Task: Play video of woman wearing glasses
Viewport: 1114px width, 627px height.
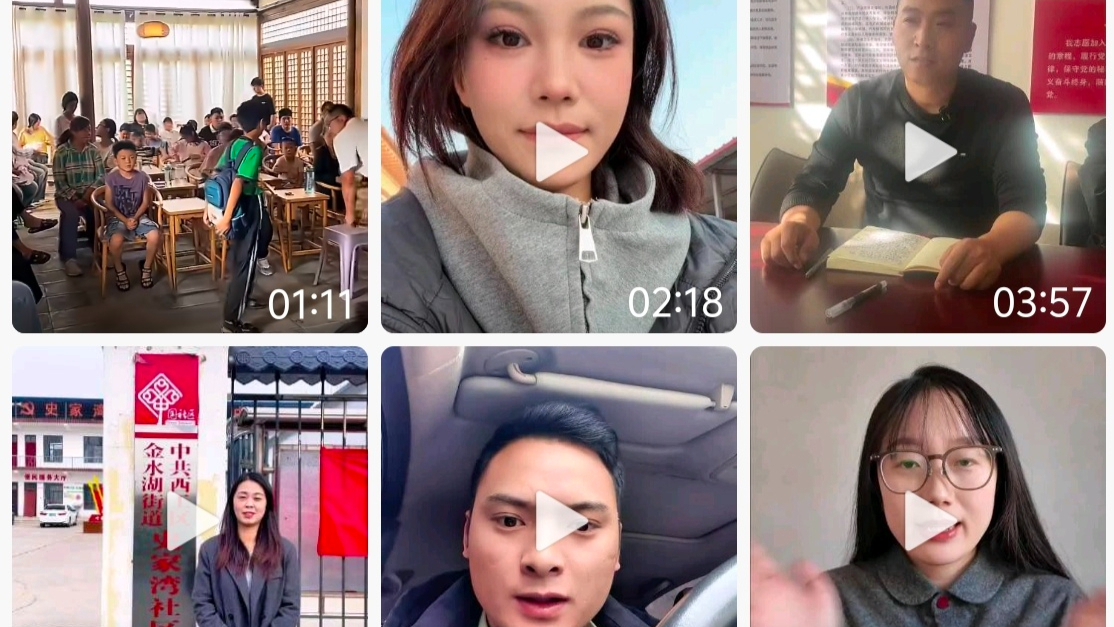Action: [929, 520]
